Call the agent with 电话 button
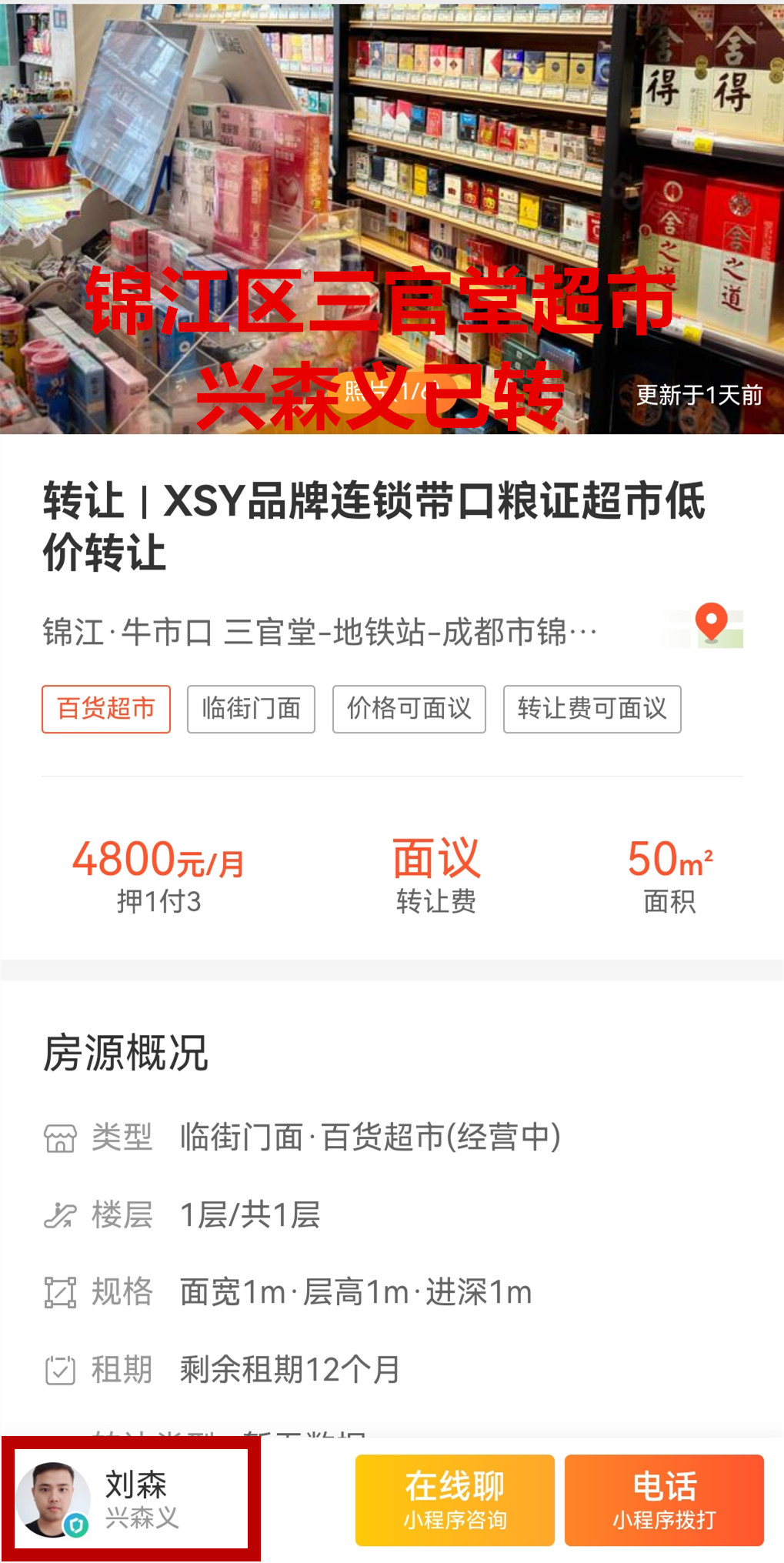The image size is (784, 1563). (664, 1499)
